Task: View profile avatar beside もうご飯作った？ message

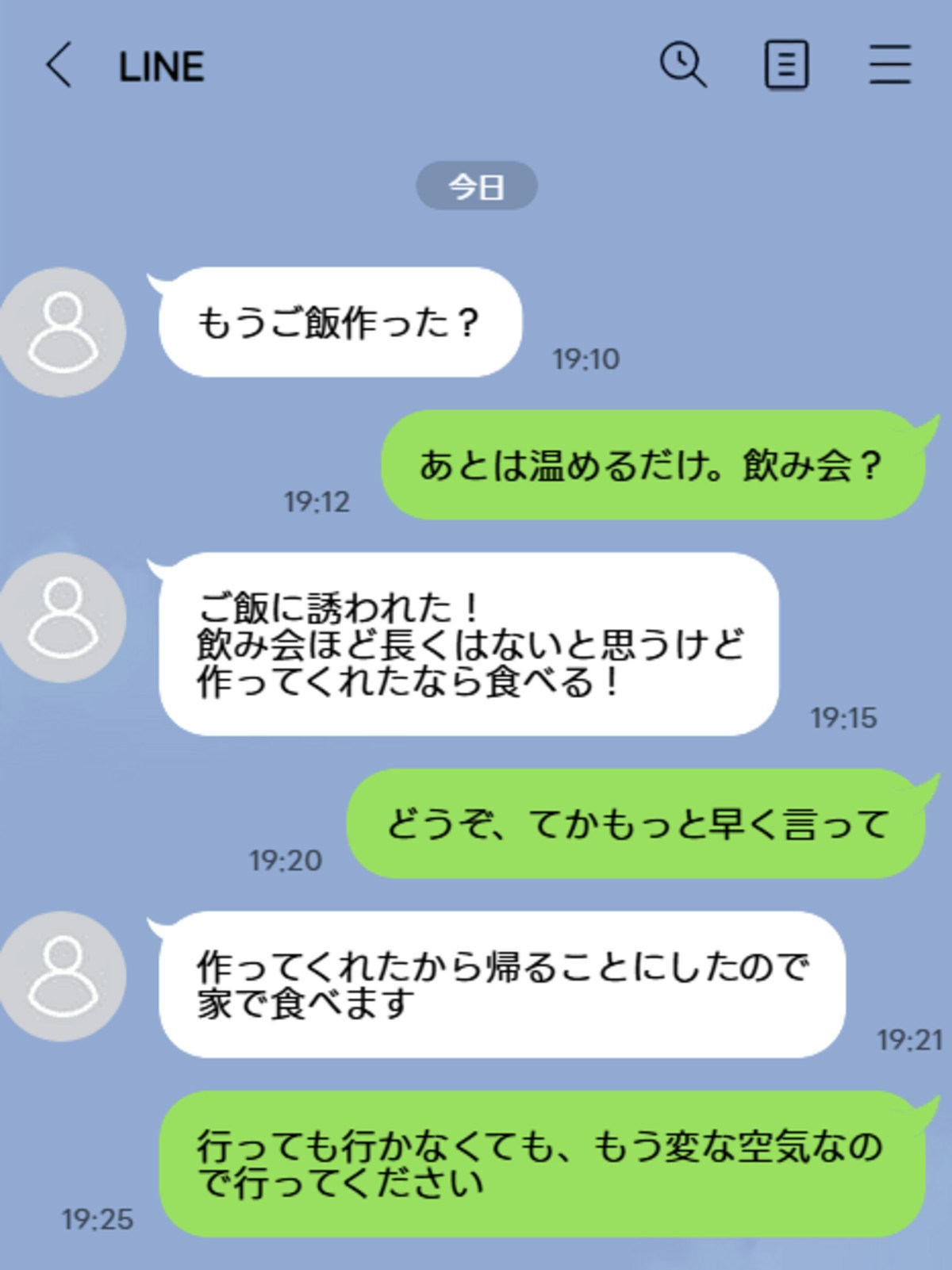Action: [63, 332]
